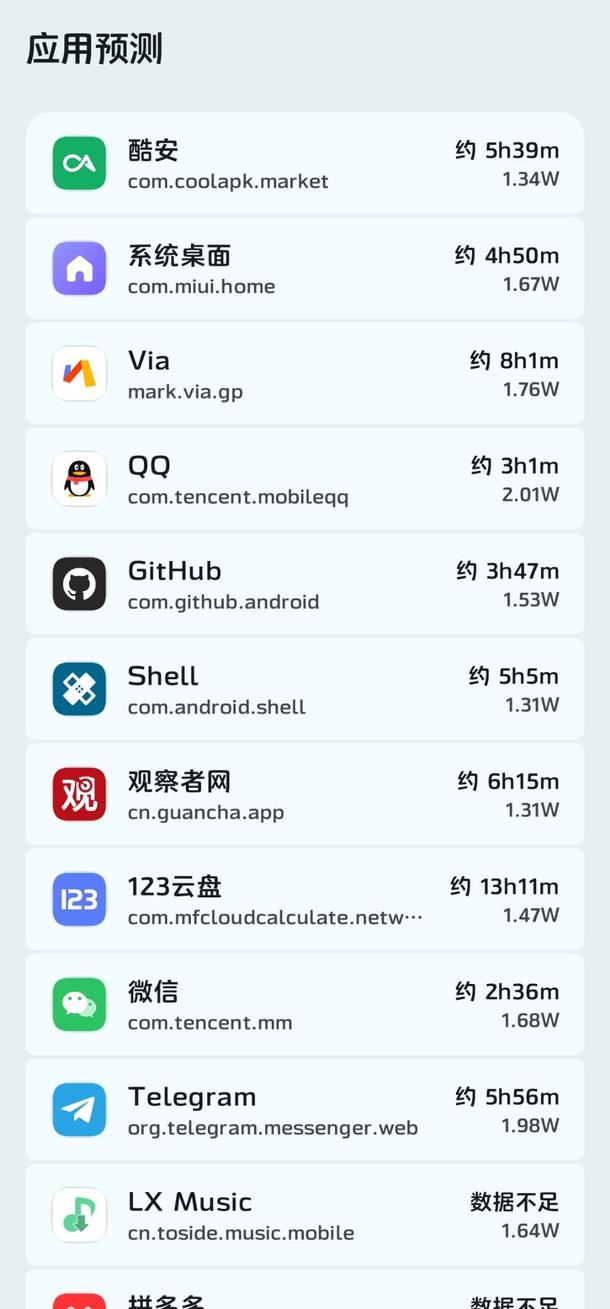Tap the QQ app row
The height and width of the screenshot is (1309, 610).
[x=304, y=479]
